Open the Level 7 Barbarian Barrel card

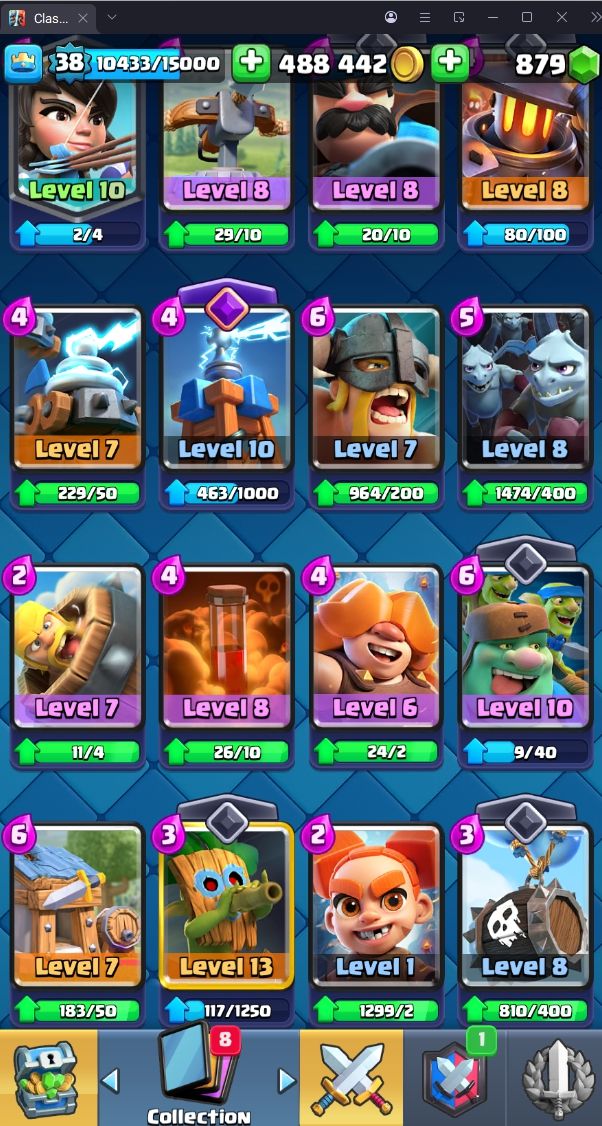click(x=77, y=646)
